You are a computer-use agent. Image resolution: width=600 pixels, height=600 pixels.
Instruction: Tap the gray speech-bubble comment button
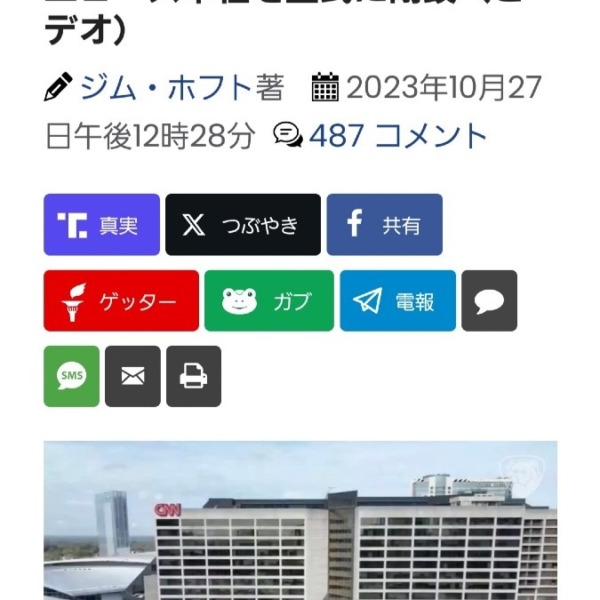[489, 301]
